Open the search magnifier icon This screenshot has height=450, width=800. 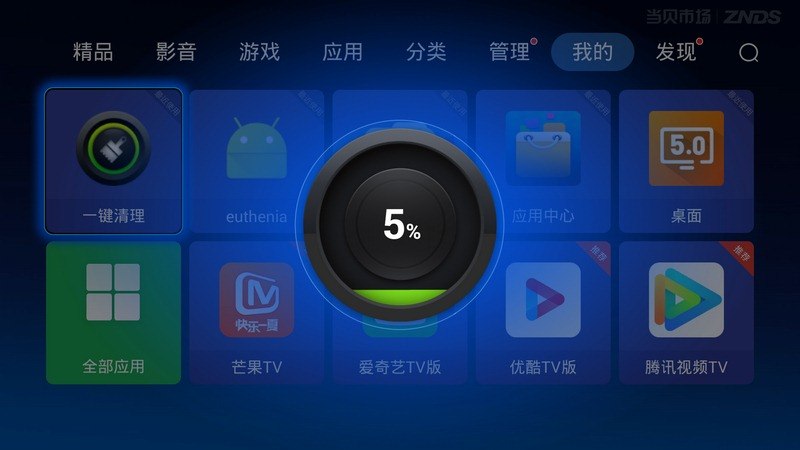pyautogui.click(x=748, y=53)
